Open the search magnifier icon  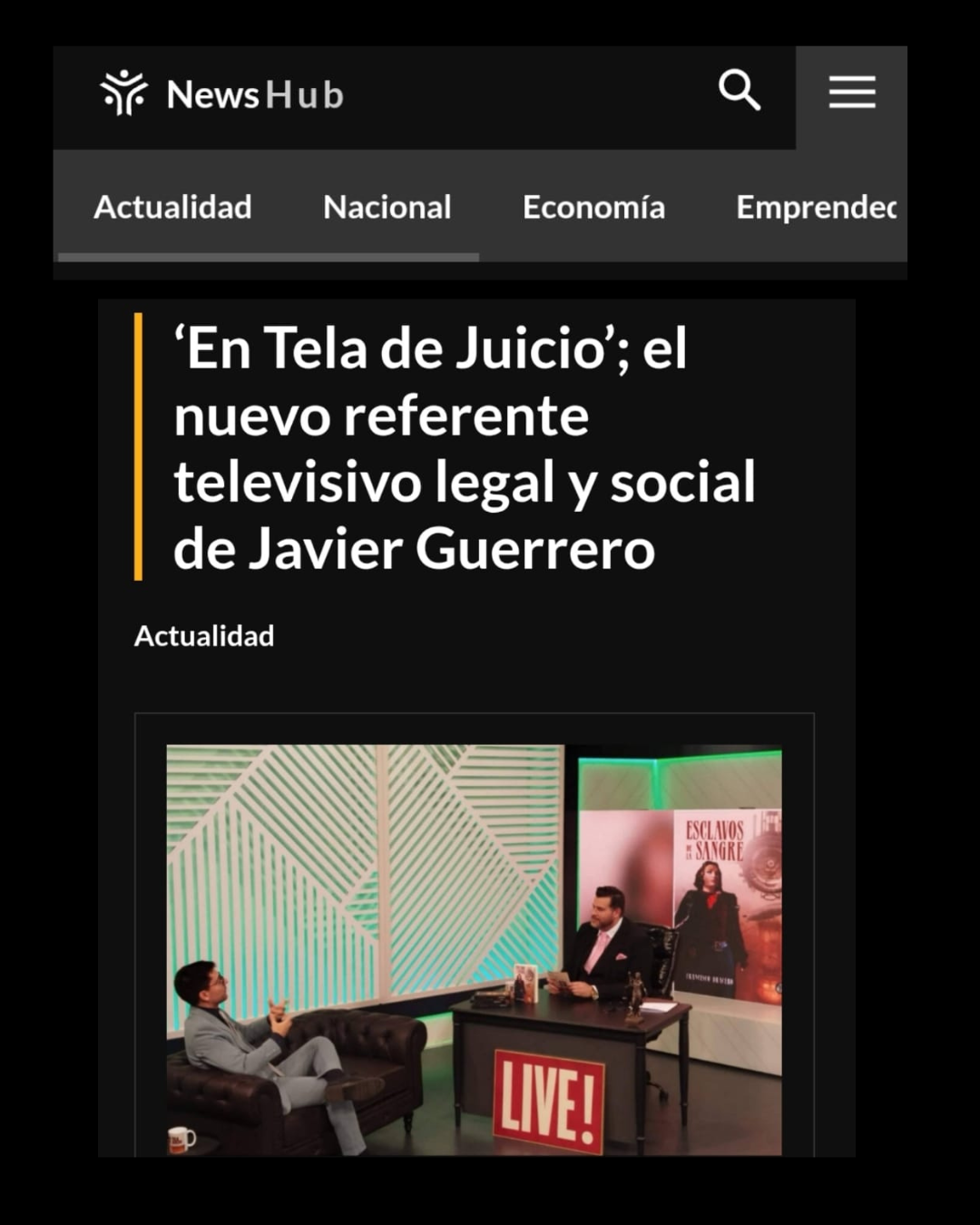click(x=739, y=91)
